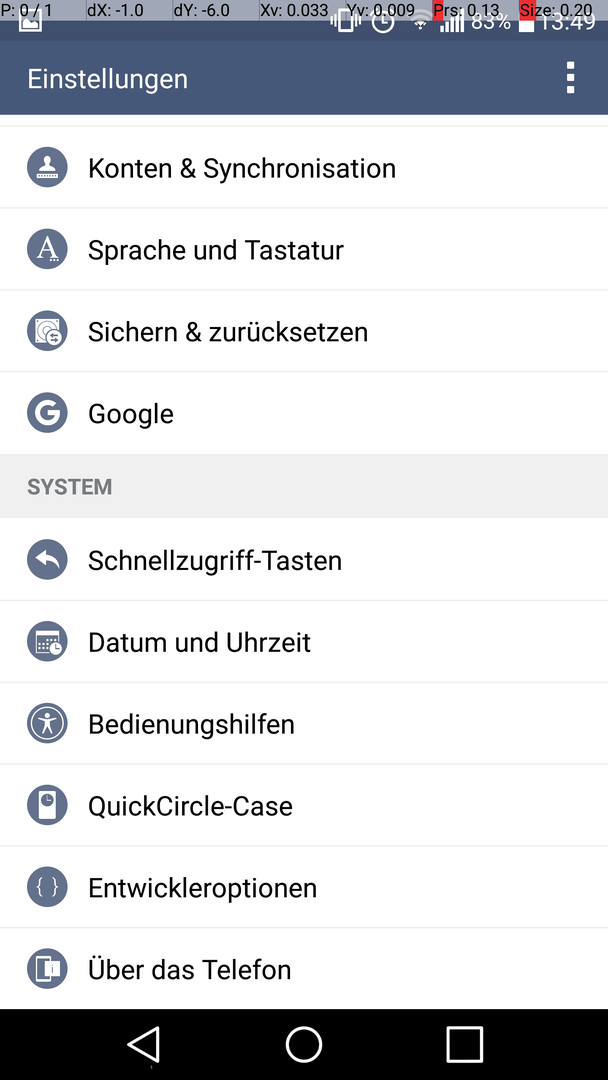Open Bedienungshilfen accessibility settings
Image resolution: width=608 pixels, height=1080 pixels.
[x=304, y=724]
